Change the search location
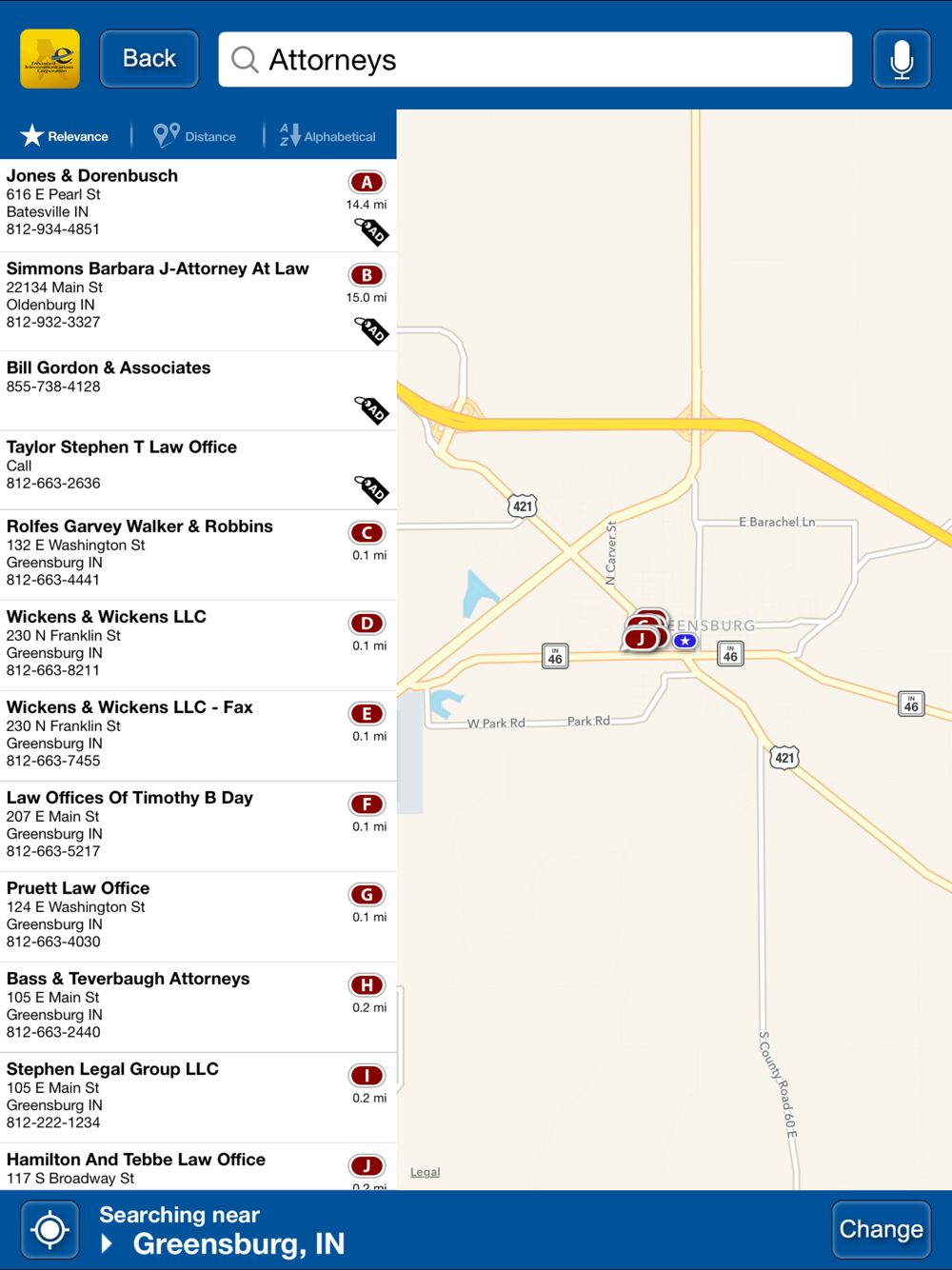952x1270 pixels. 881,1229
